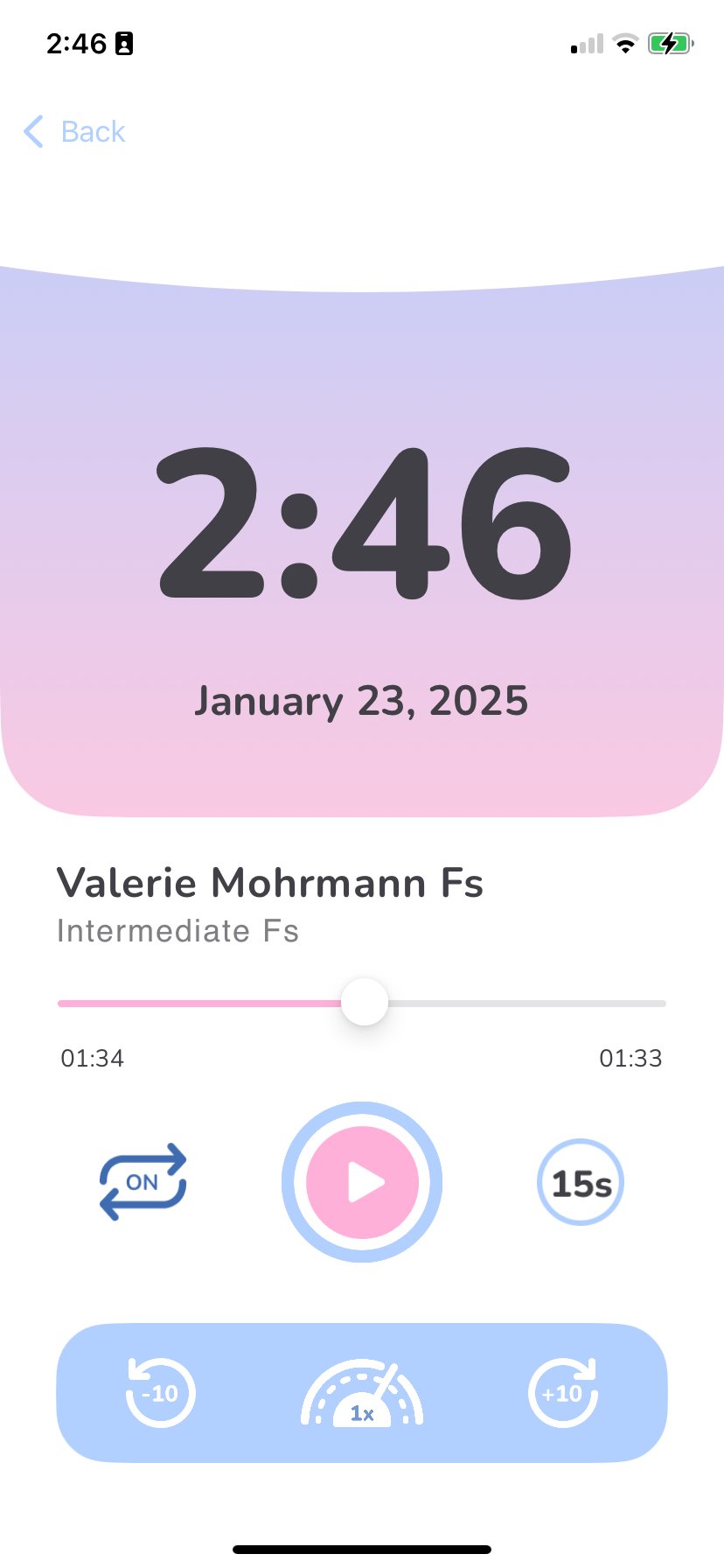
Task: Toggle the repeat ON loop icon
Action: (x=143, y=1182)
